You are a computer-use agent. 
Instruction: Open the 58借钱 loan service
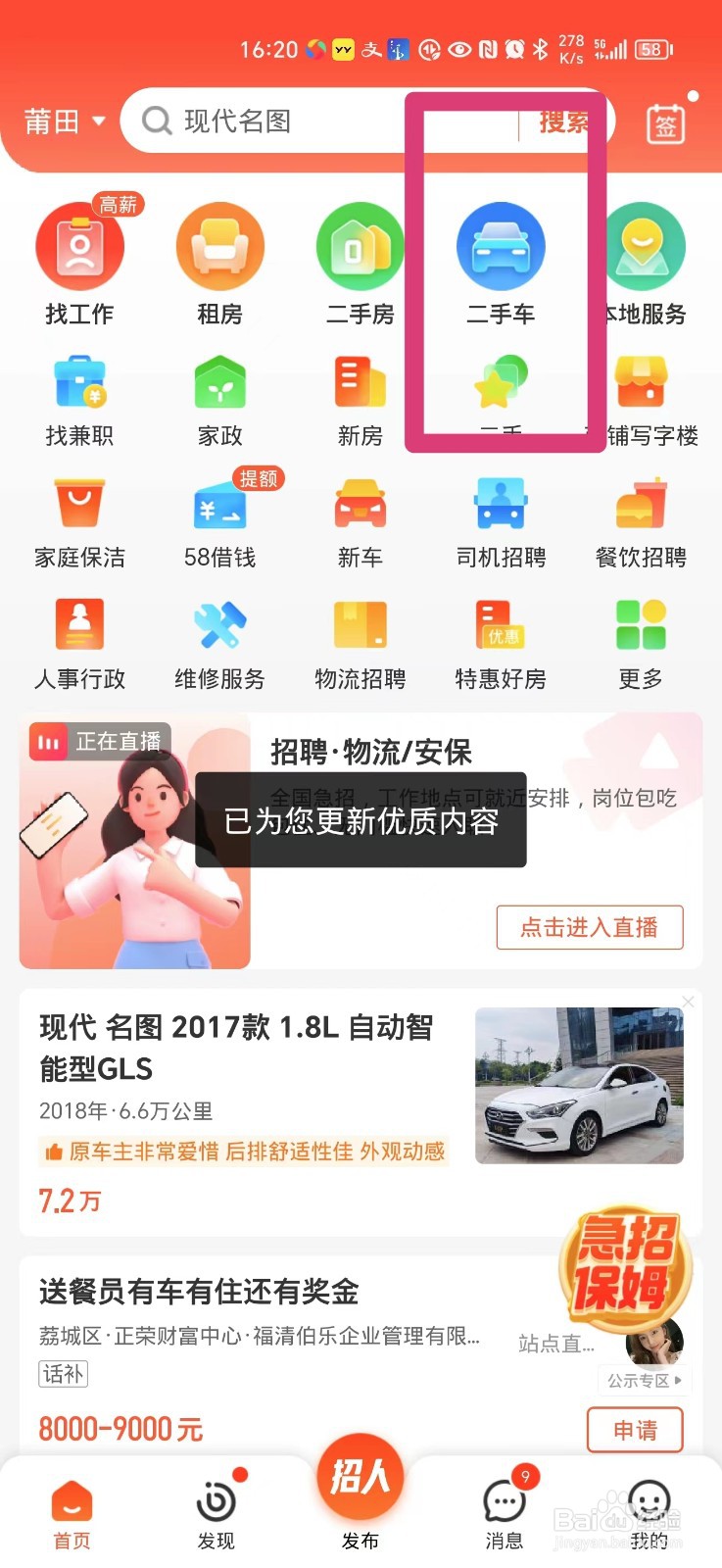pyautogui.click(x=219, y=519)
